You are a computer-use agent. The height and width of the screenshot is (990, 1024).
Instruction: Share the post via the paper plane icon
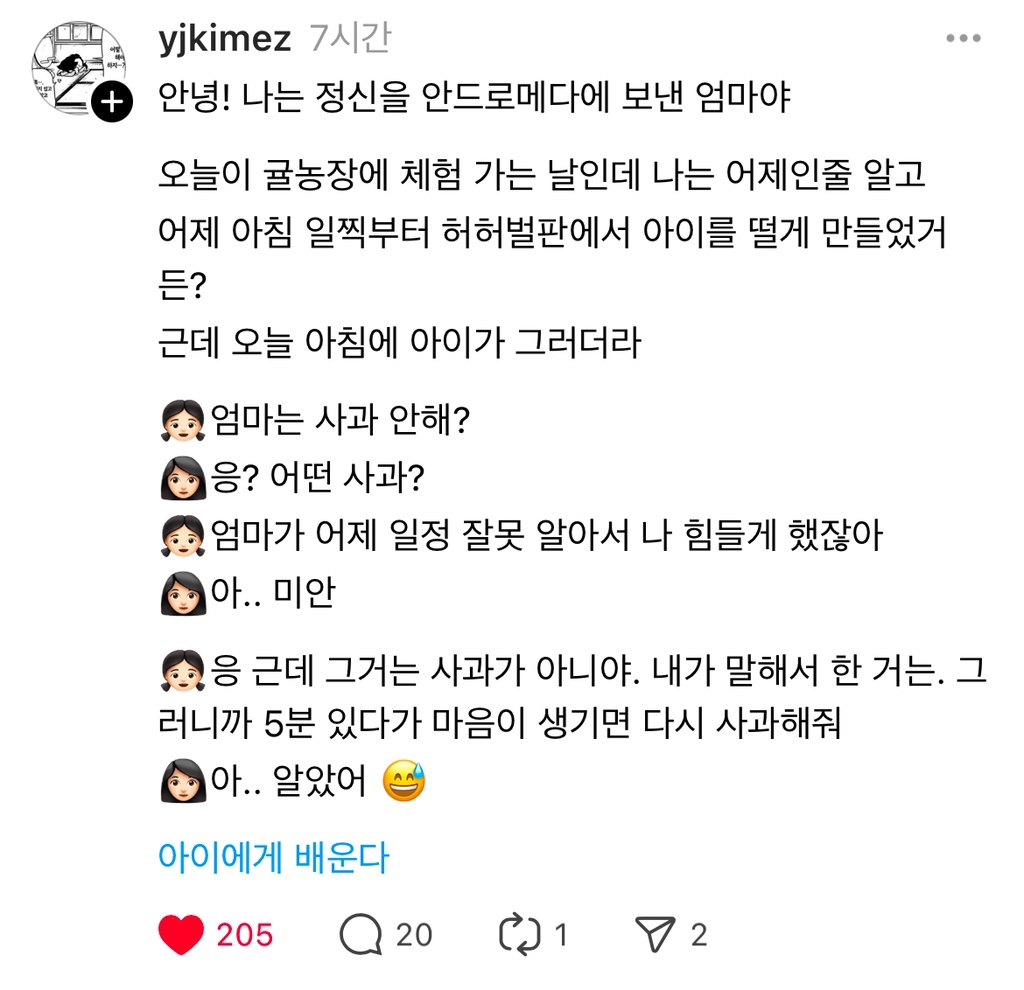[655, 935]
